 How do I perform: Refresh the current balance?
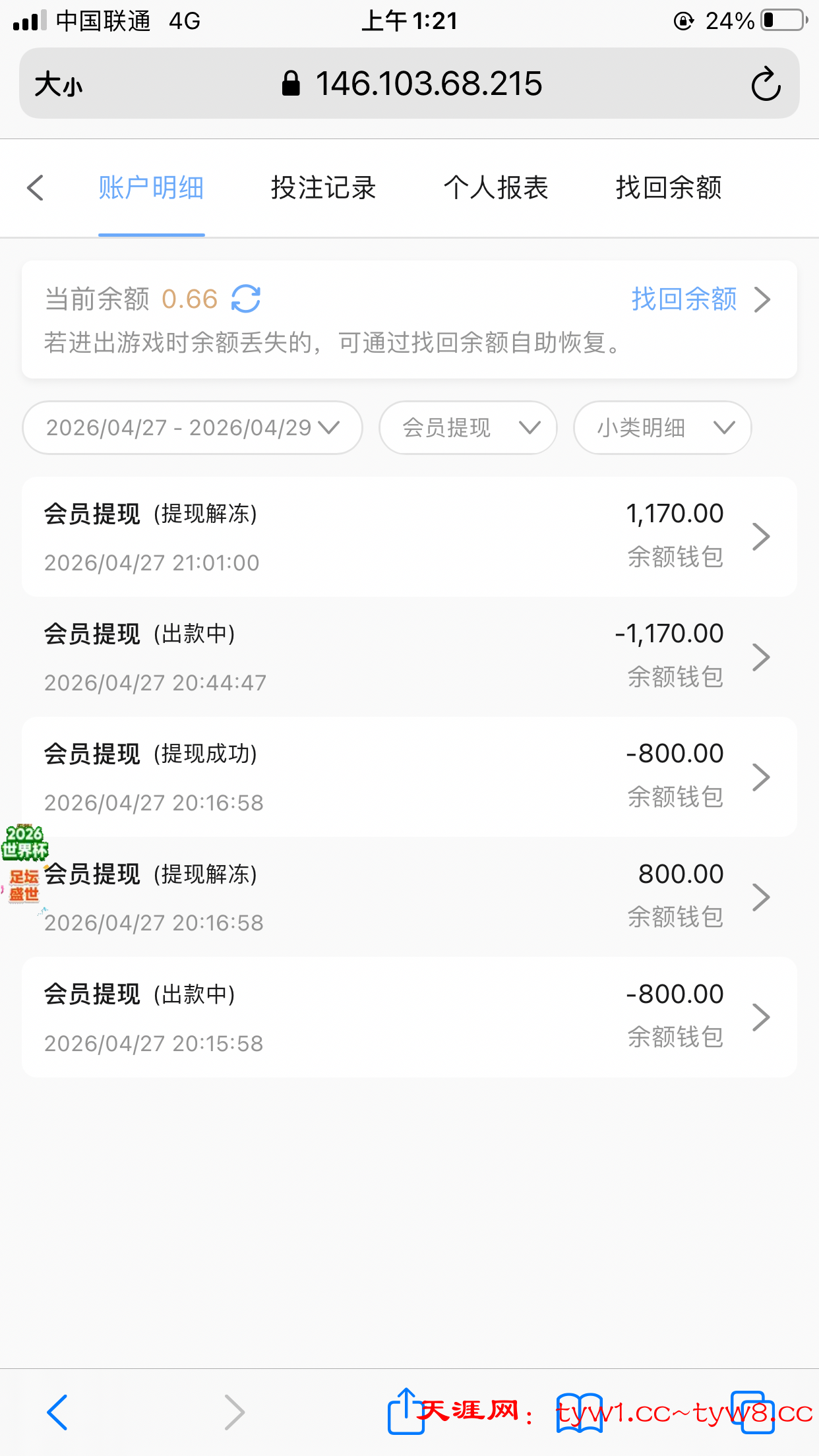pyautogui.click(x=246, y=299)
